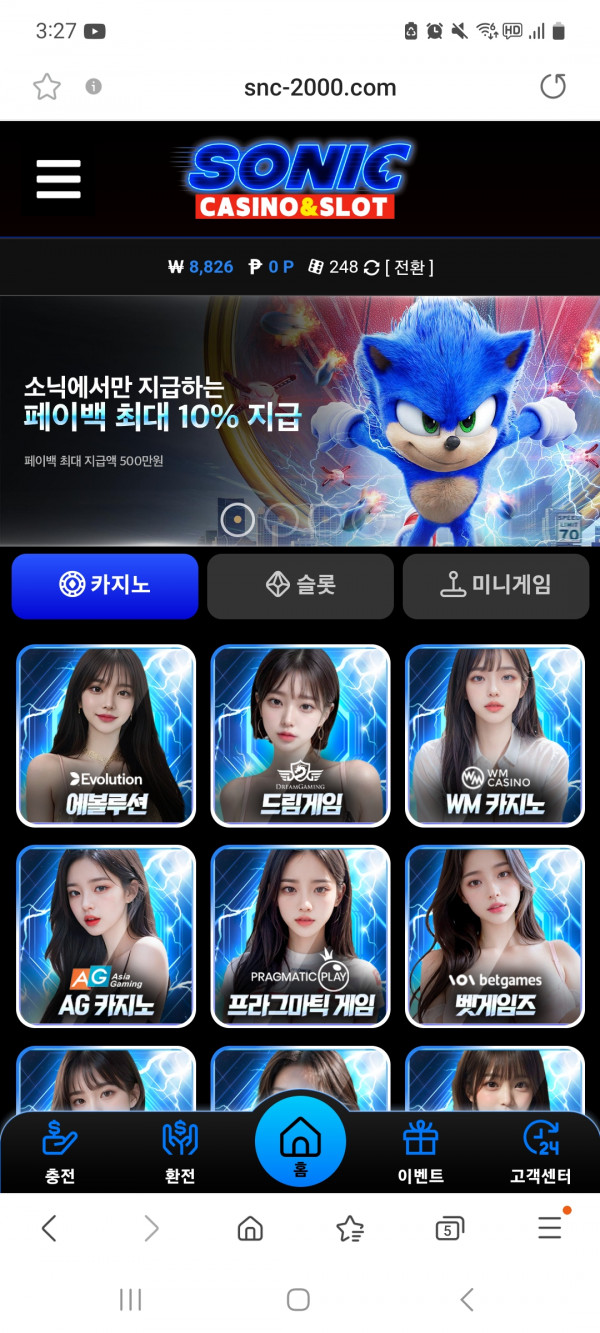
Task: Switch to the 슬롯 tab
Action: click(x=300, y=586)
